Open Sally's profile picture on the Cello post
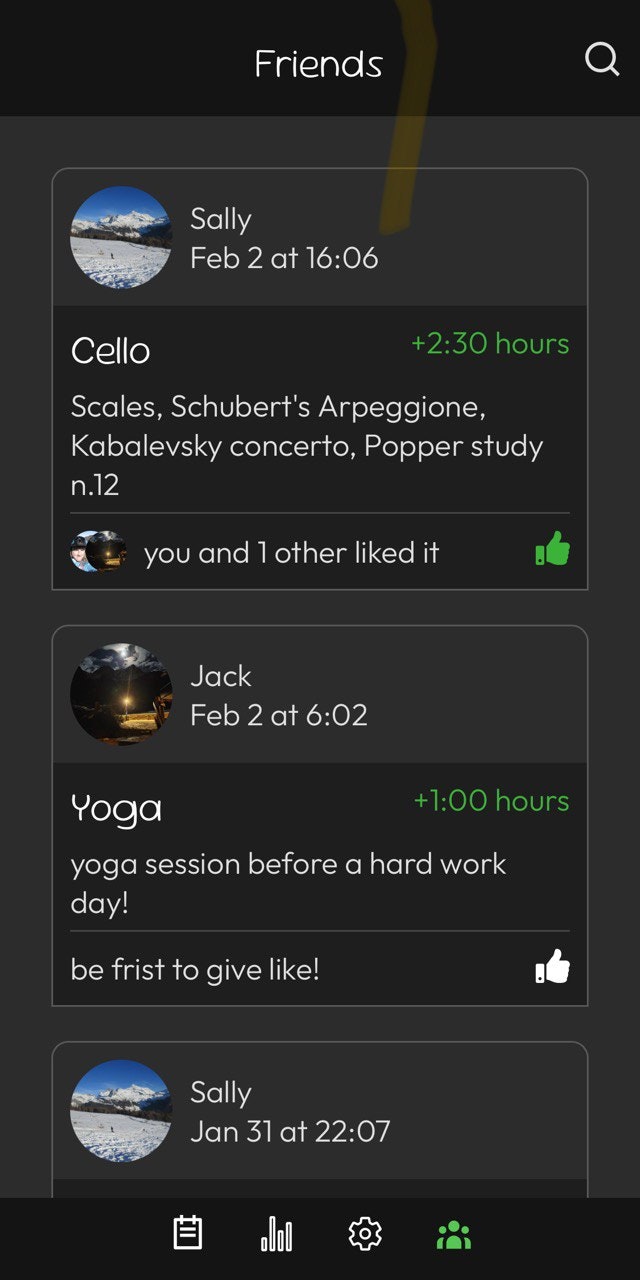Image resolution: width=640 pixels, height=1280 pixels. pos(120,237)
